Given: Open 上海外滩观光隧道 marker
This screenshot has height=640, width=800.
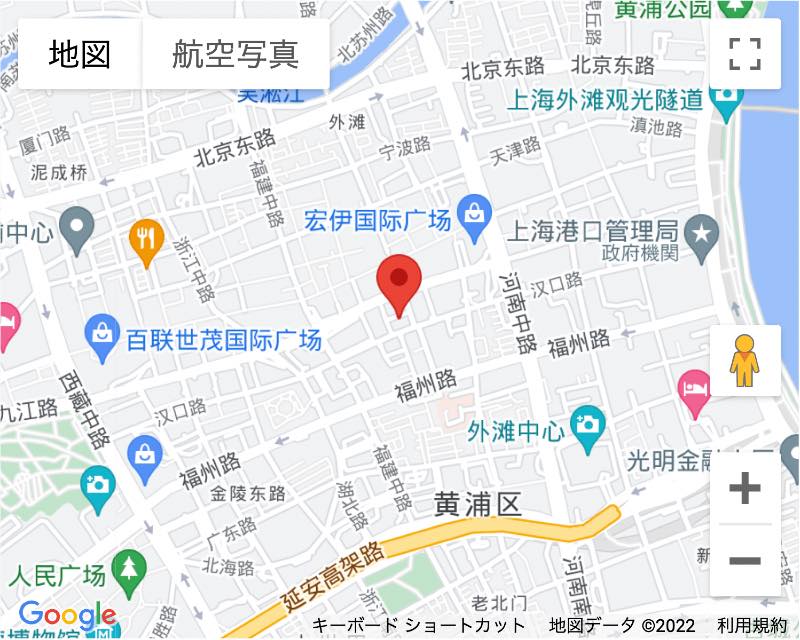Looking at the screenshot, I should coord(727,99).
